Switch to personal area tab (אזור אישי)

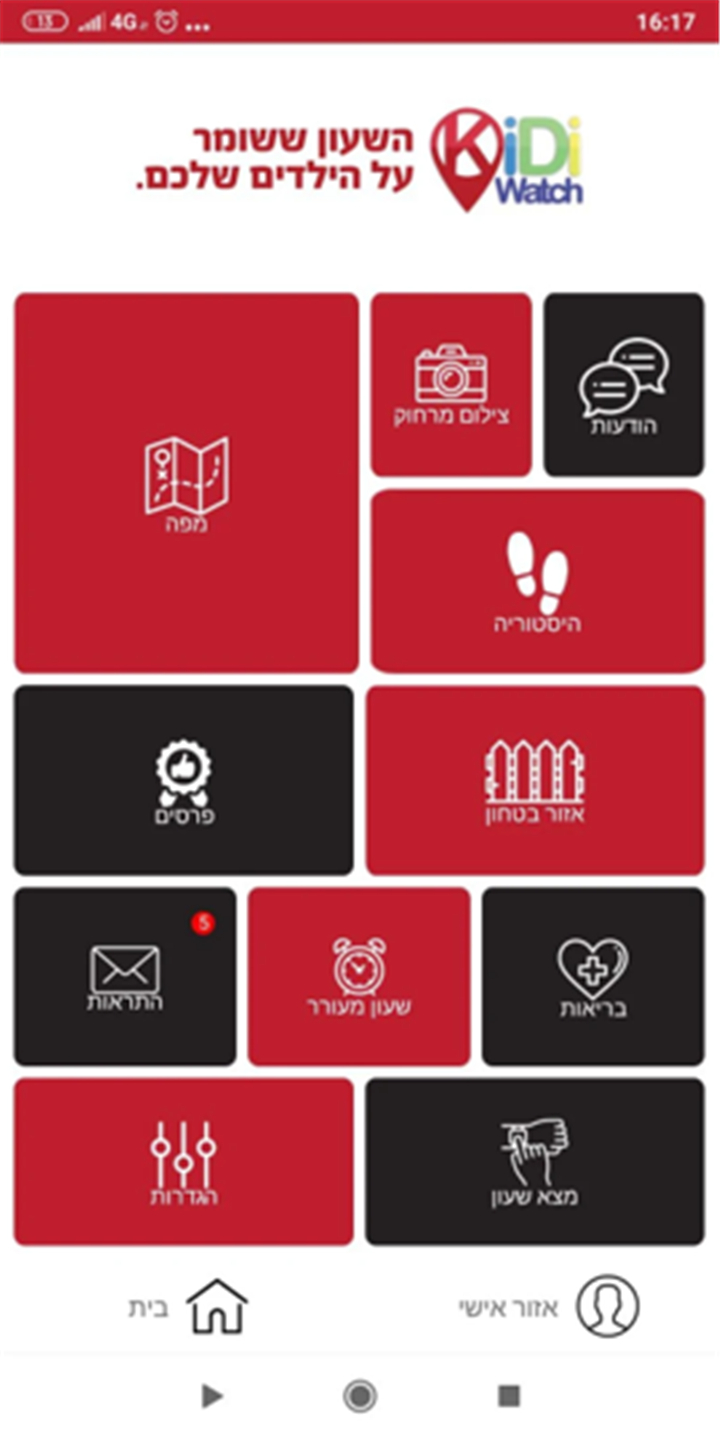[x=548, y=1306]
